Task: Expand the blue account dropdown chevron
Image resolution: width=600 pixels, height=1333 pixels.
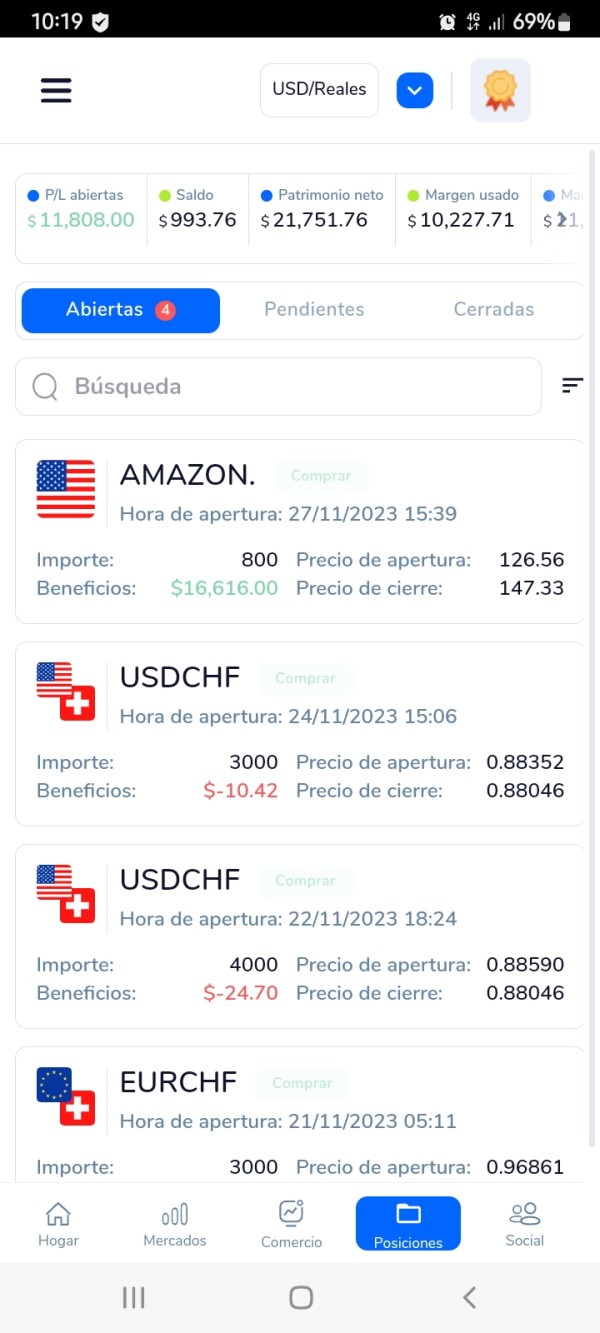Action: click(x=415, y=91)
